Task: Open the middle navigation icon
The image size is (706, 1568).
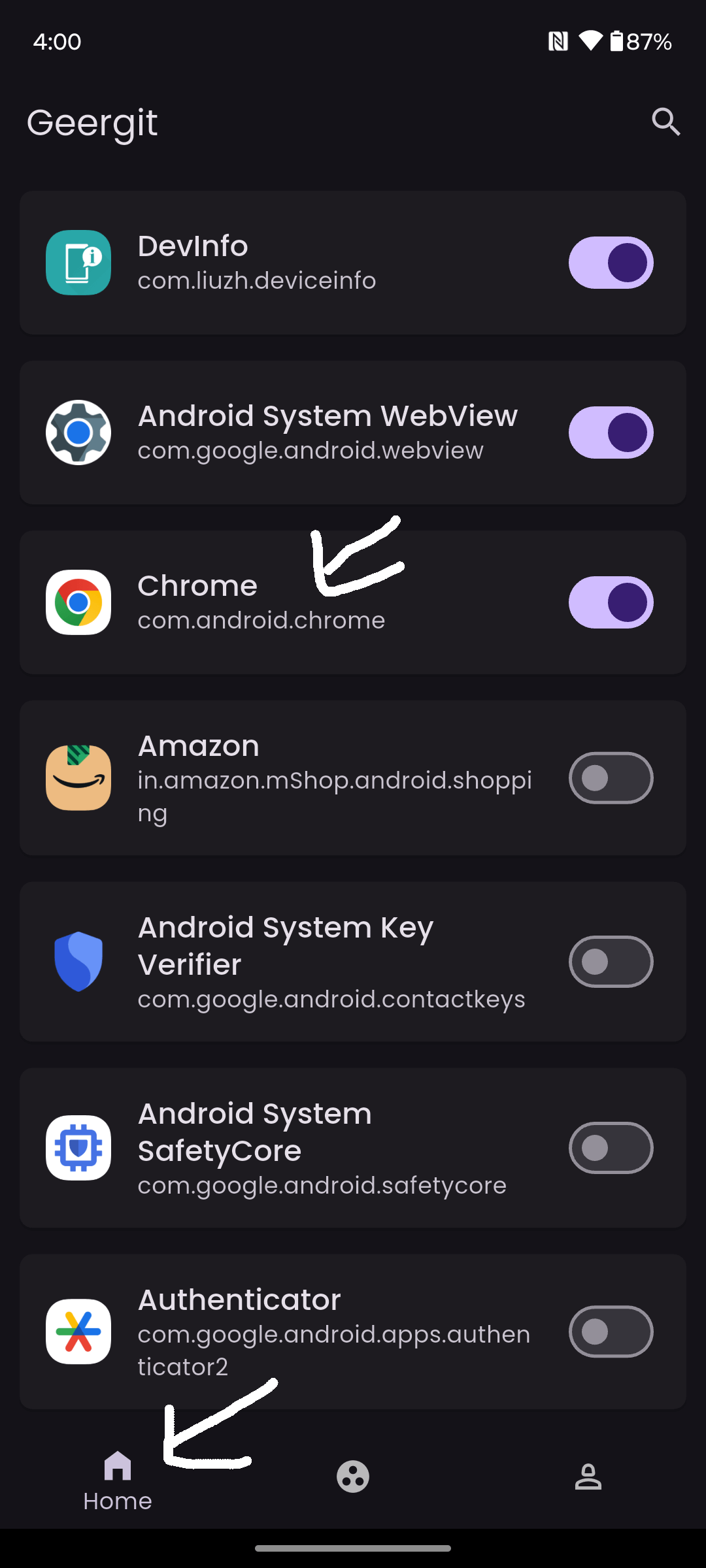Action: pos(353,1475)
